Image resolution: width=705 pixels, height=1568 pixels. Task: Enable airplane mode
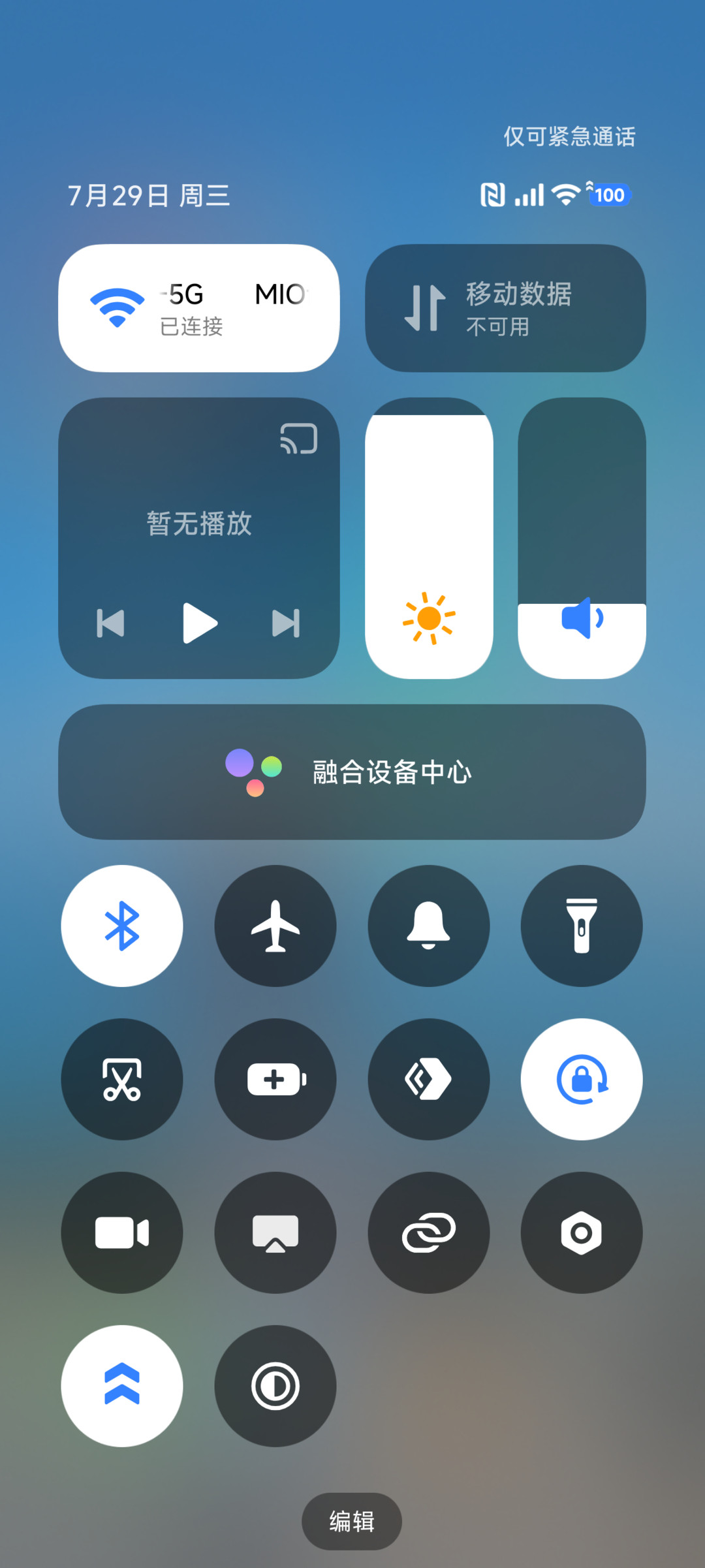275,926
